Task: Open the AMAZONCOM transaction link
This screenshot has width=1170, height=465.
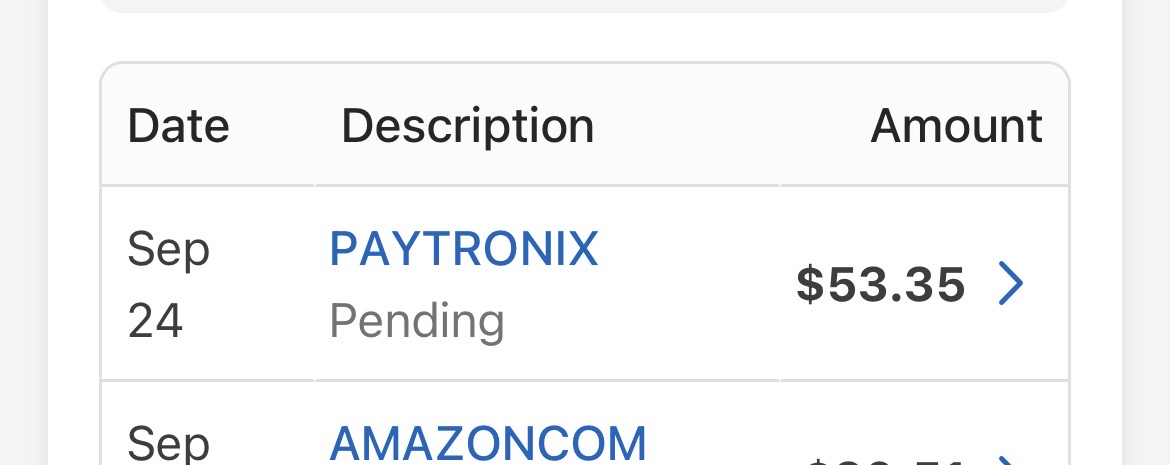Action: pyautogui.click(x=488, y=443)
